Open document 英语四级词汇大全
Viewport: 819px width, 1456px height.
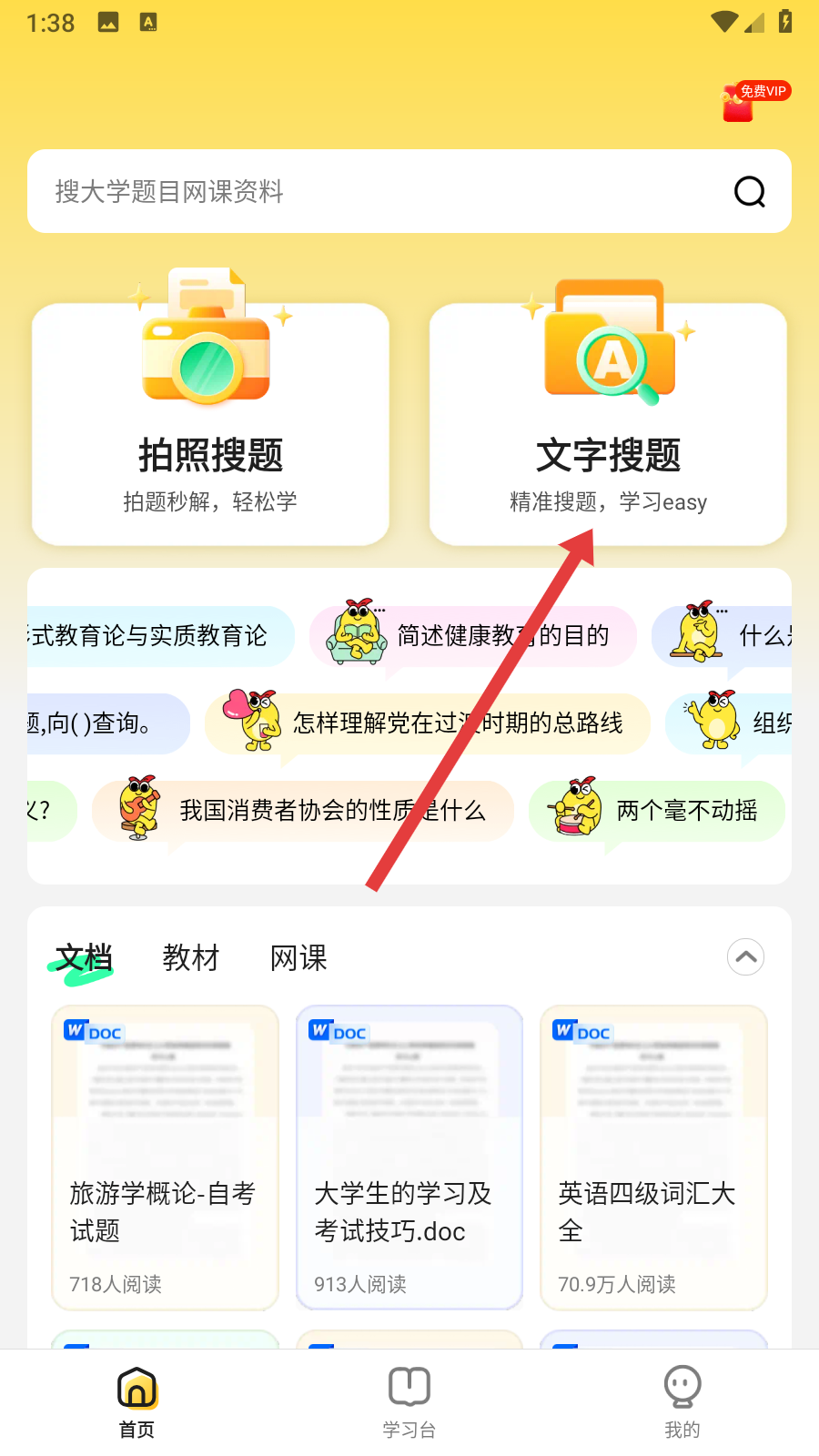[x=653, y=1157]
